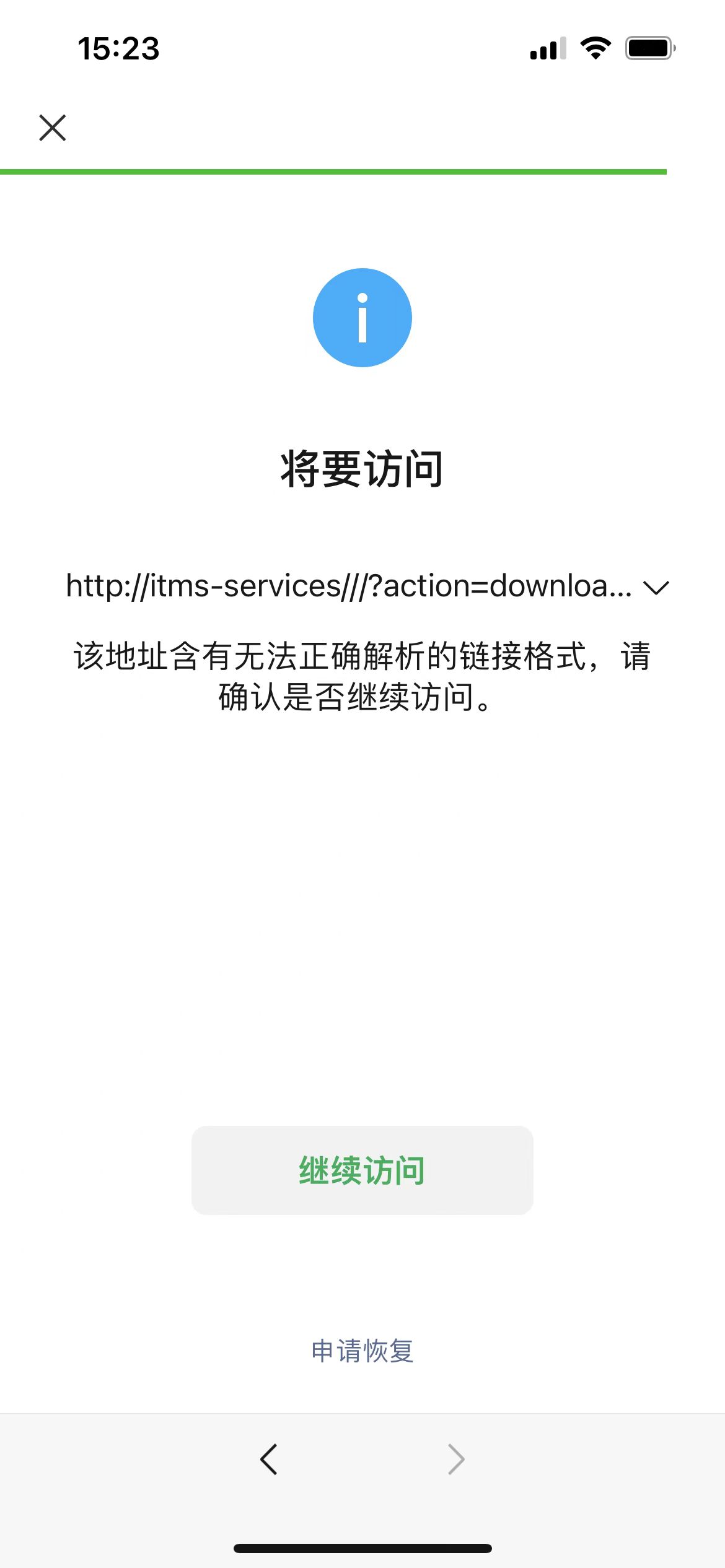Open the 申请恢复 link
This screenshot has height=1568, width=725.
click(x=362, y=1351)
